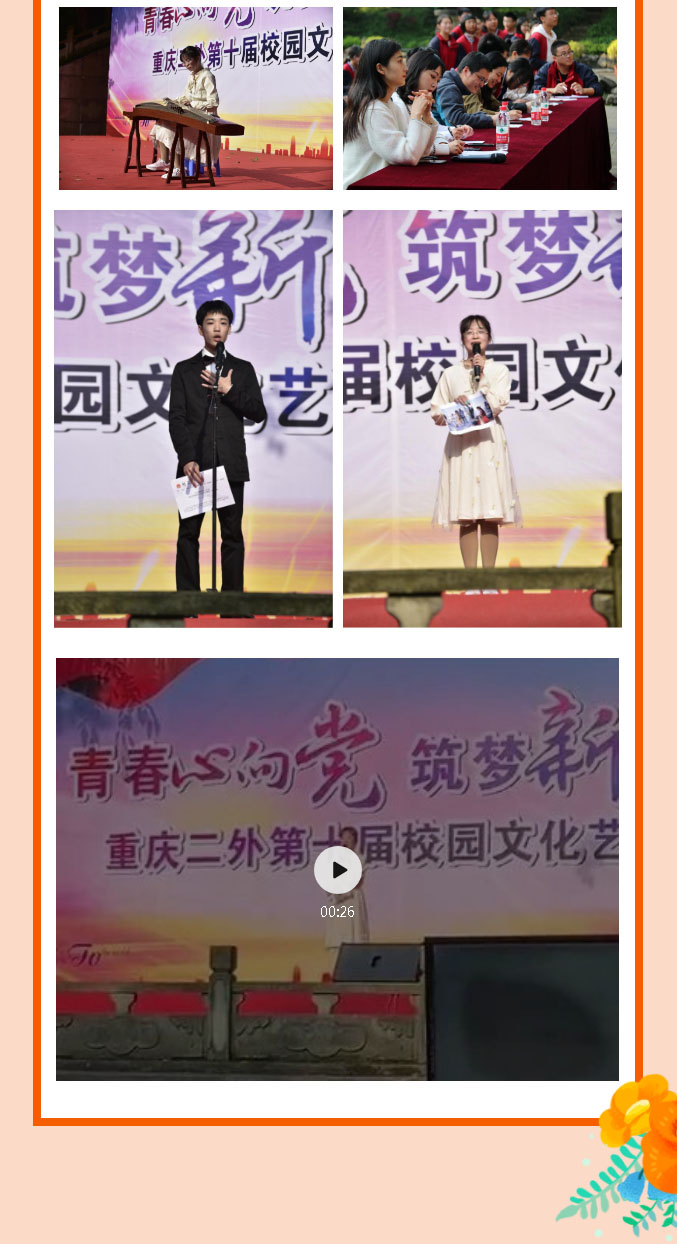Open the guzheng performer photo
The image size is (677, 1244).
(196, 98)
